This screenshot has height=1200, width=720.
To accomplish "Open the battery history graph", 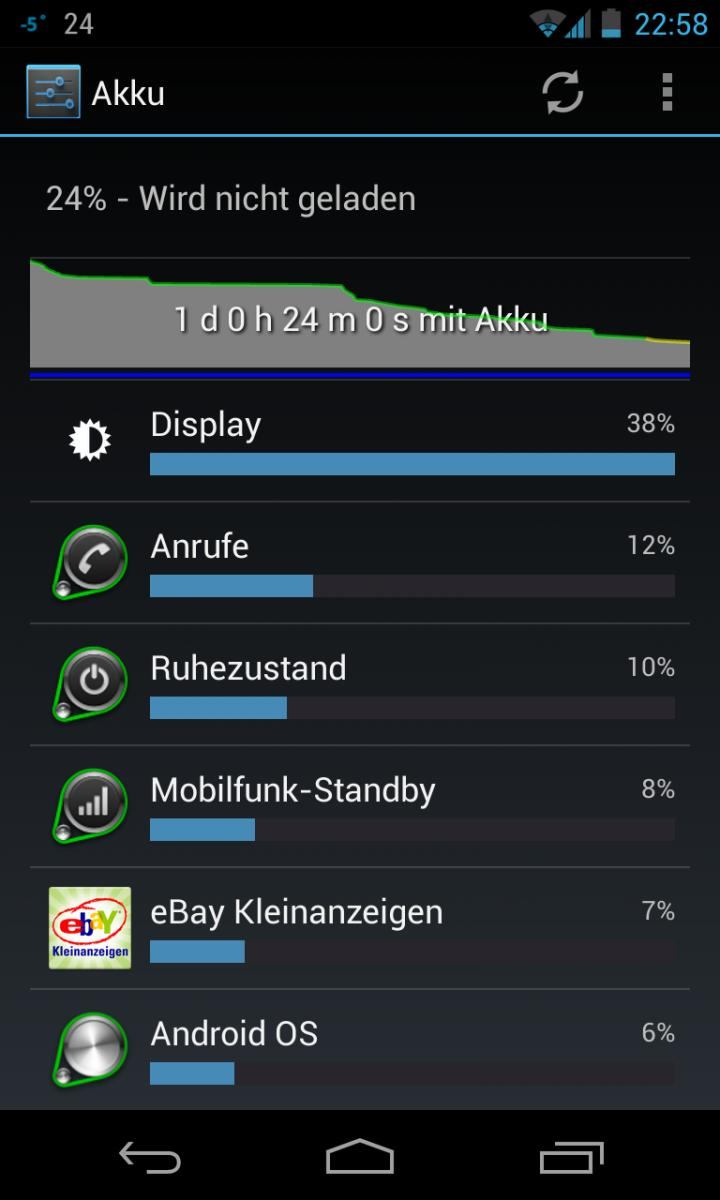I will click(360, 316).
